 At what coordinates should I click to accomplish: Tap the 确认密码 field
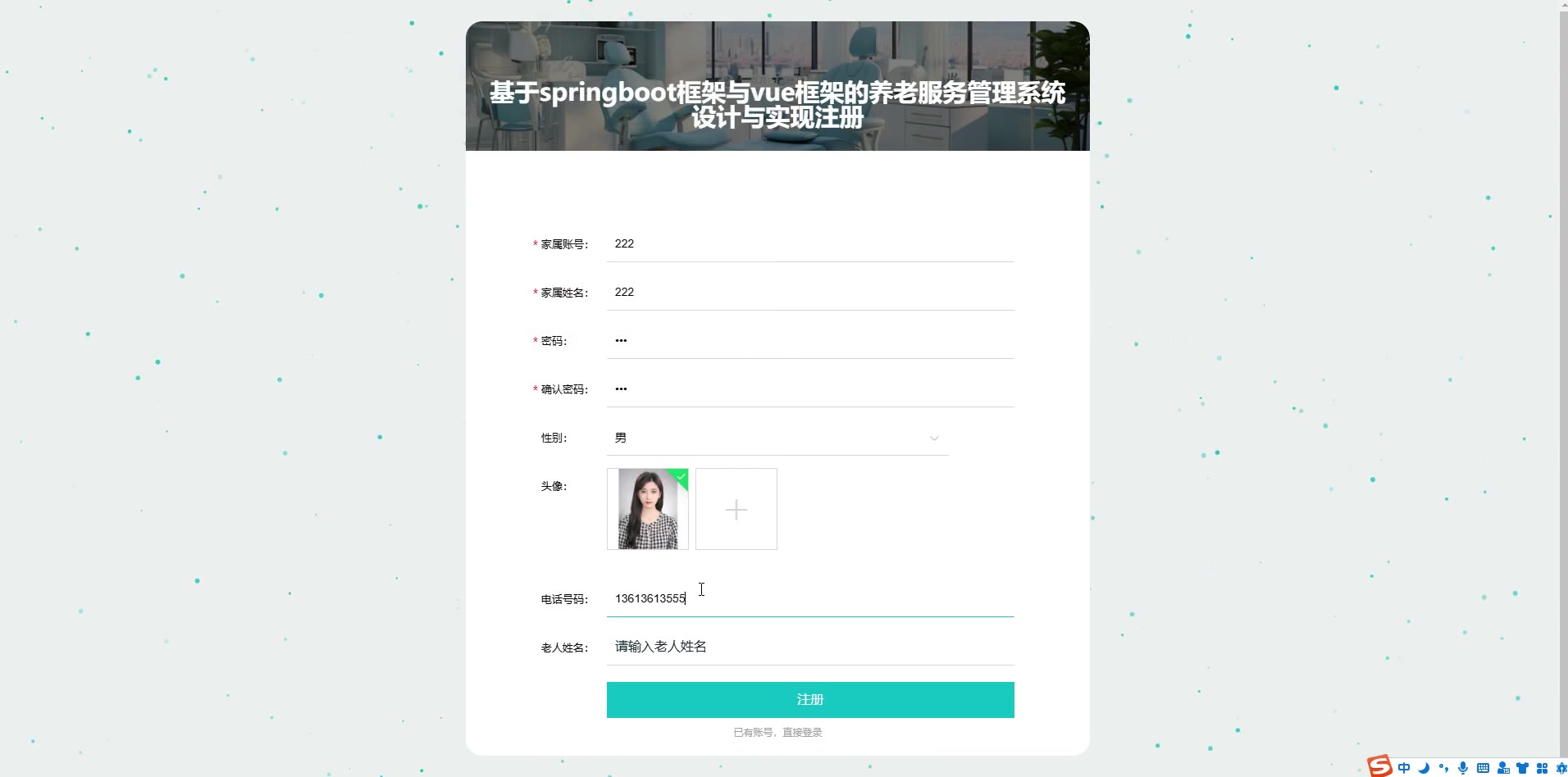809,389
